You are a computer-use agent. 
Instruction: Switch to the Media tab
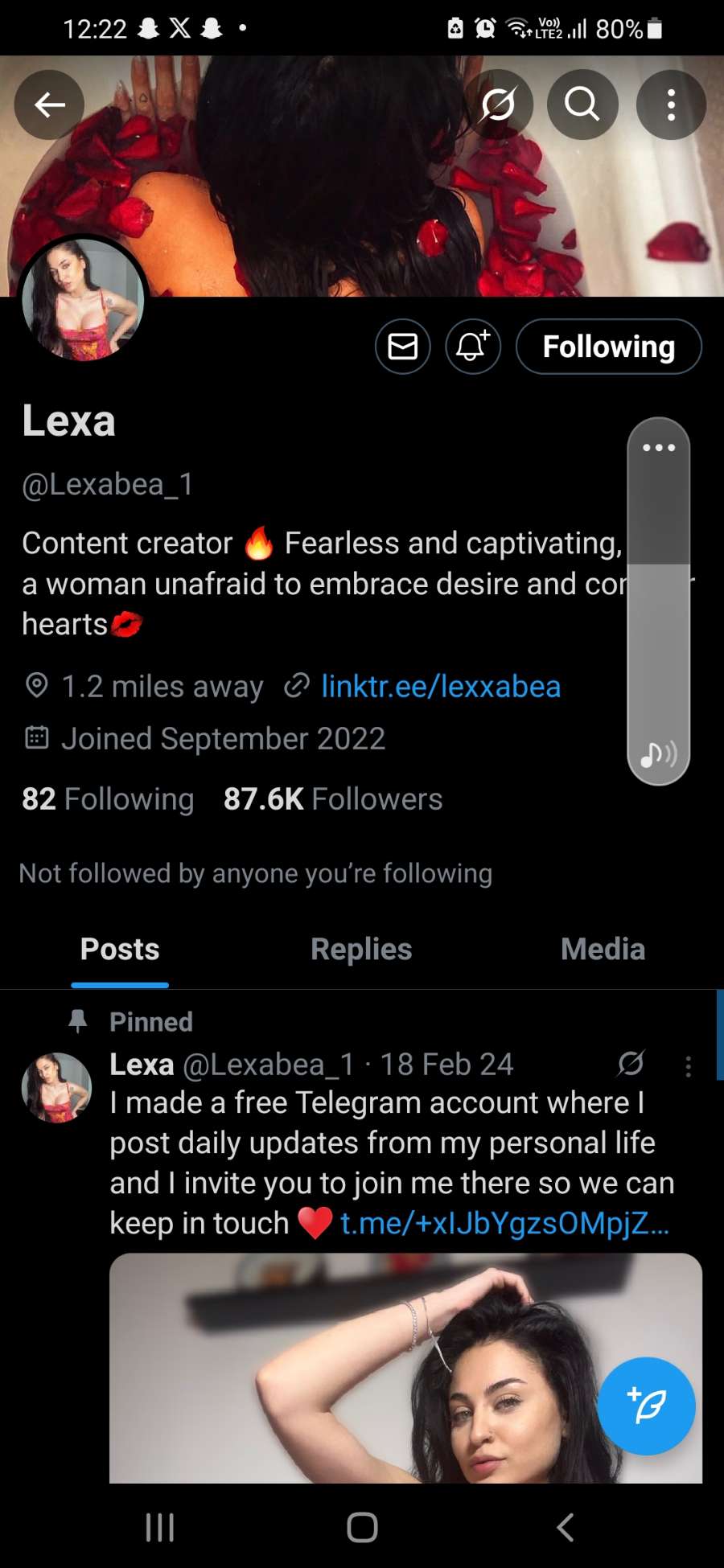pos(603,950)
